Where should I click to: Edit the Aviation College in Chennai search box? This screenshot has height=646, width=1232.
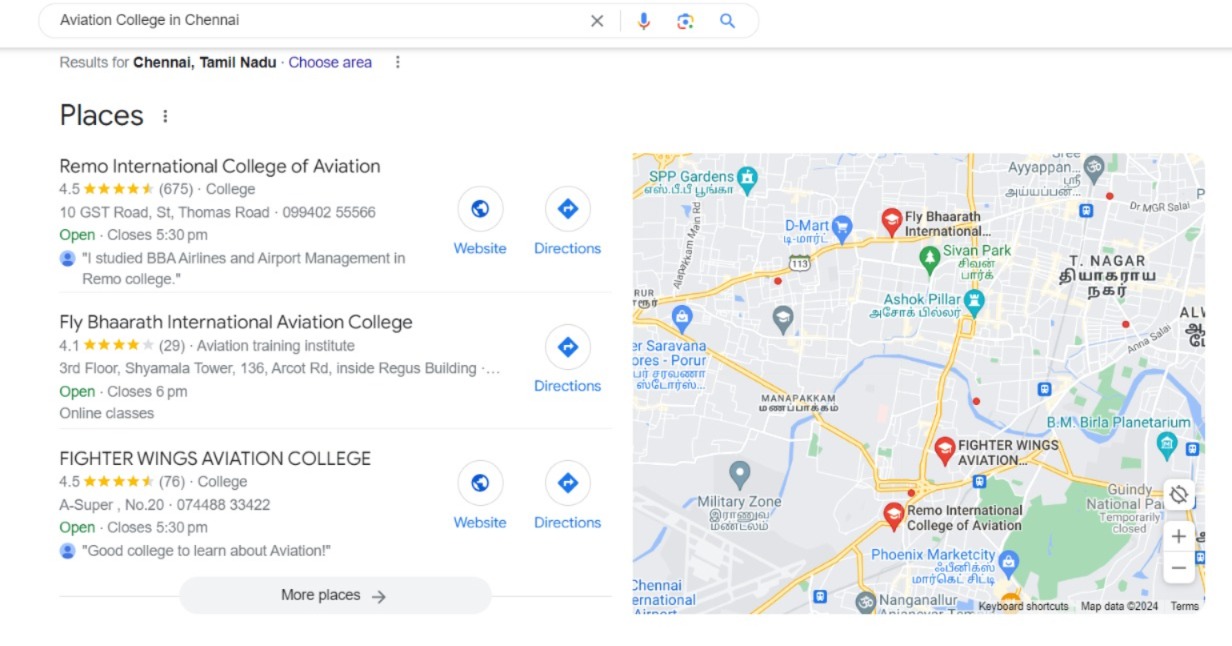(300, 20)
